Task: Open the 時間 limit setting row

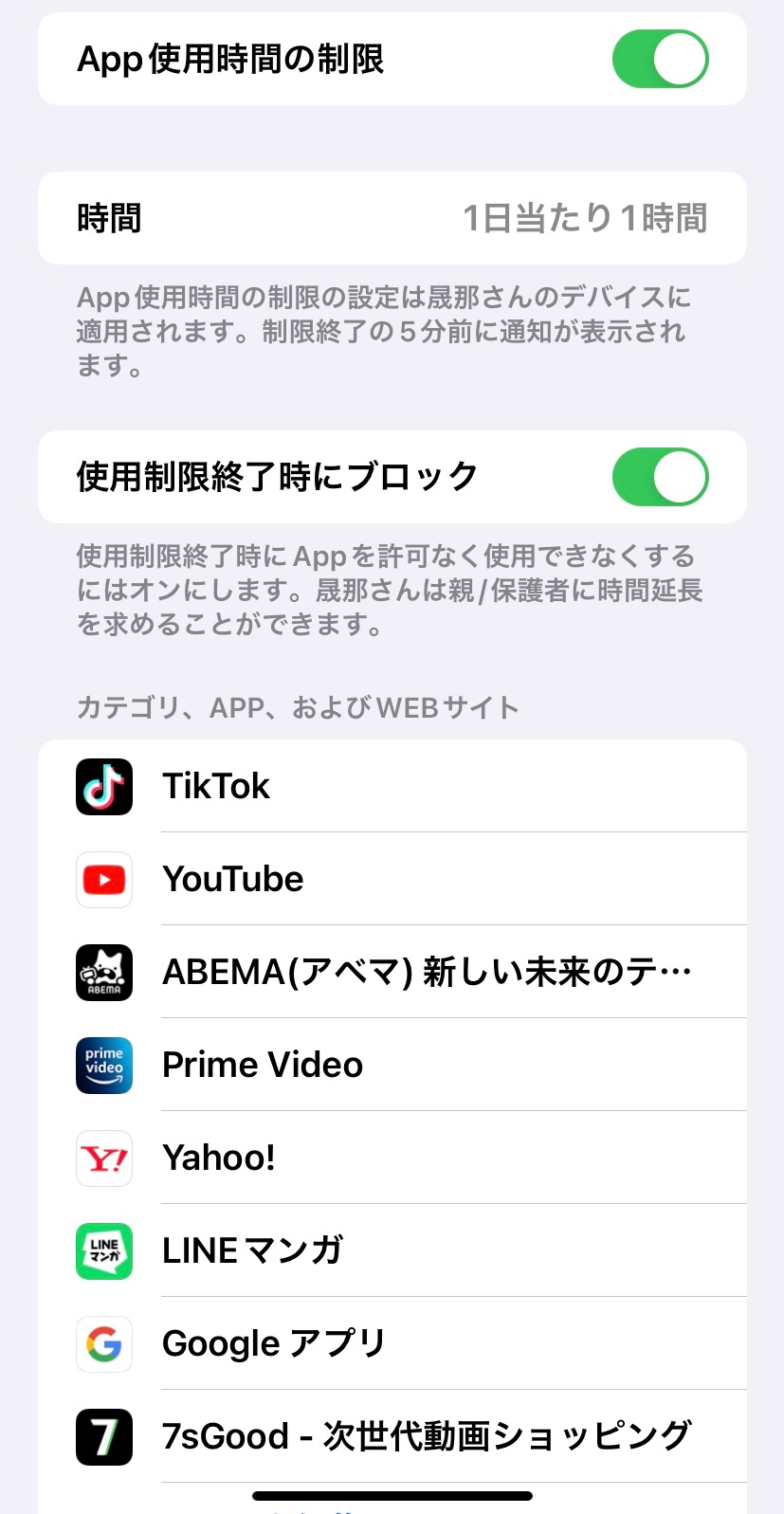Action: [392, 218]
